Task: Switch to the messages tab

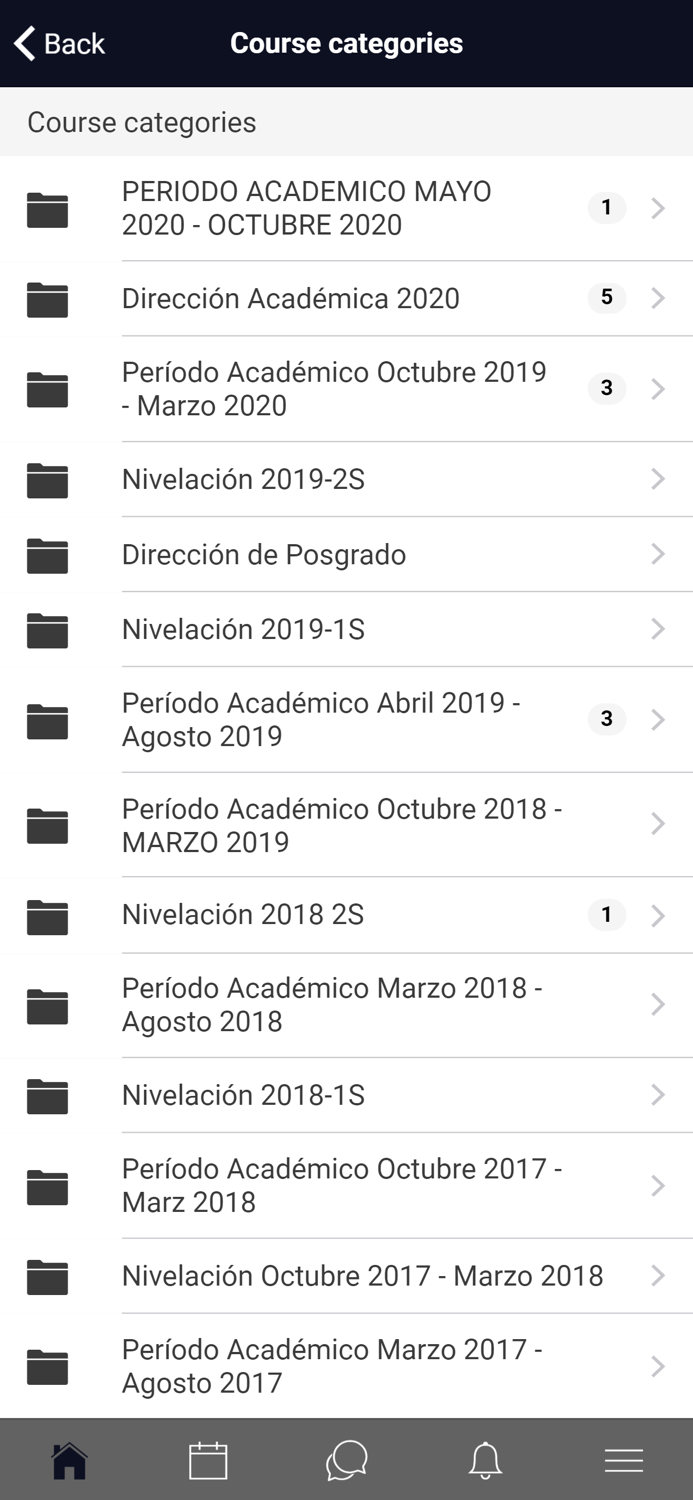Action: click(347, 1461)
